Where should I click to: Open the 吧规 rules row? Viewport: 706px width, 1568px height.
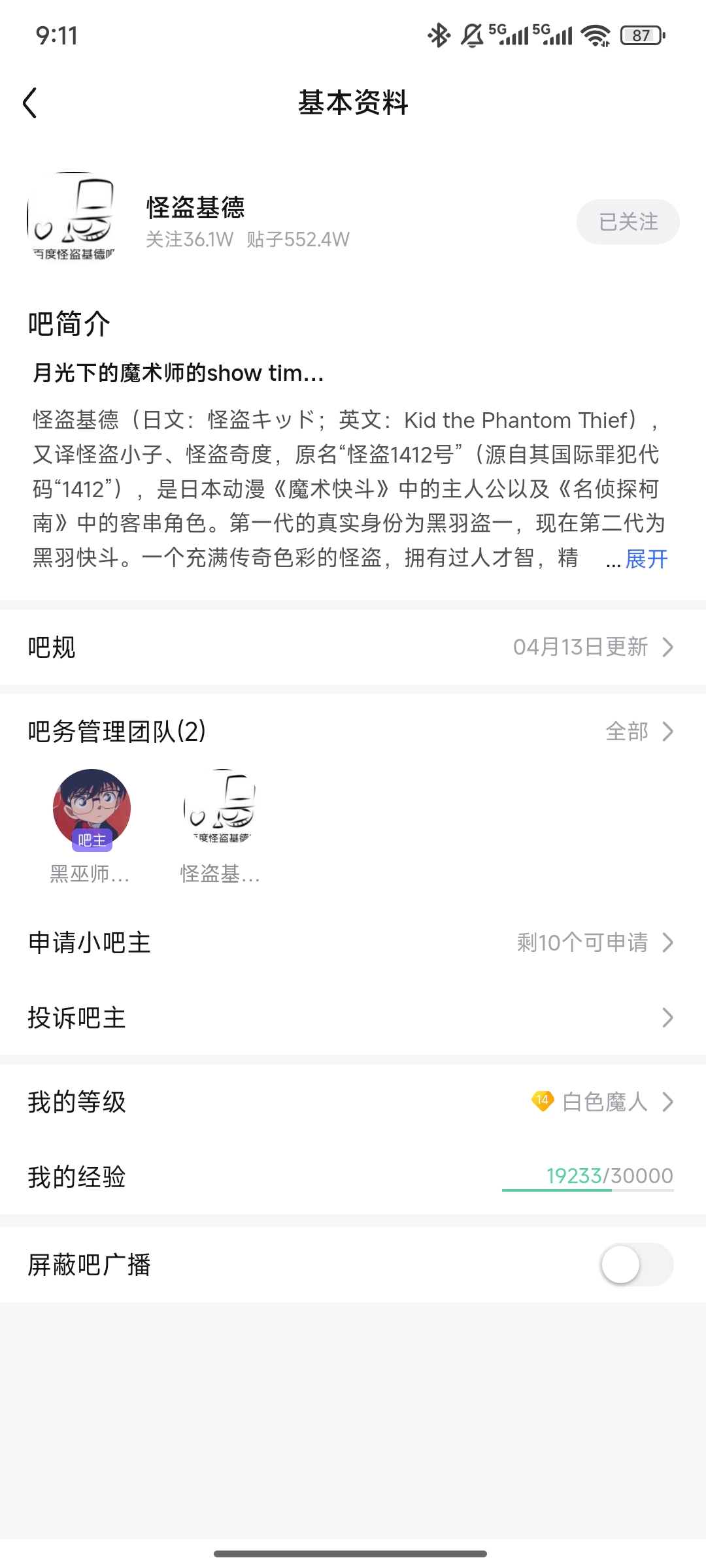pyautogui.click(x=353, y=647)
